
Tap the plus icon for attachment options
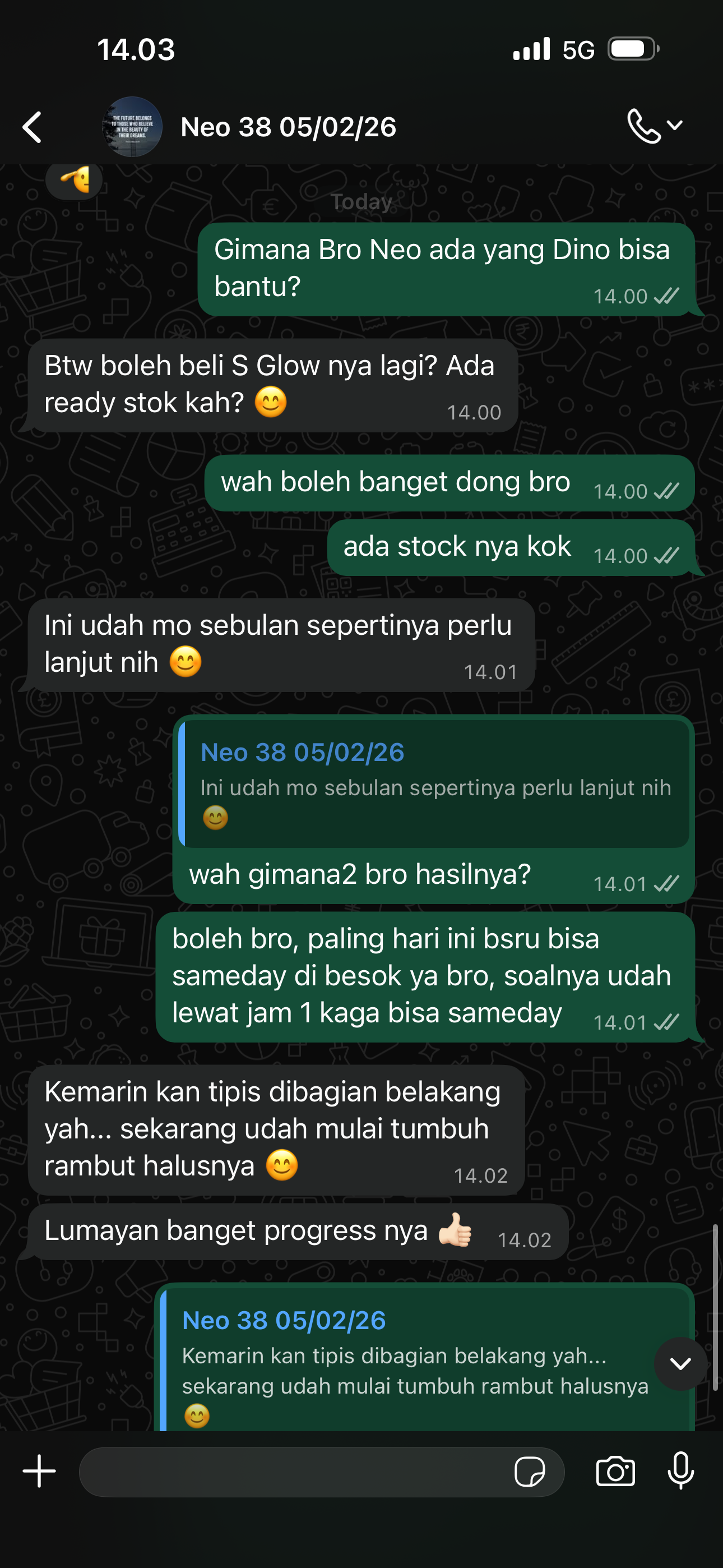39,1472
